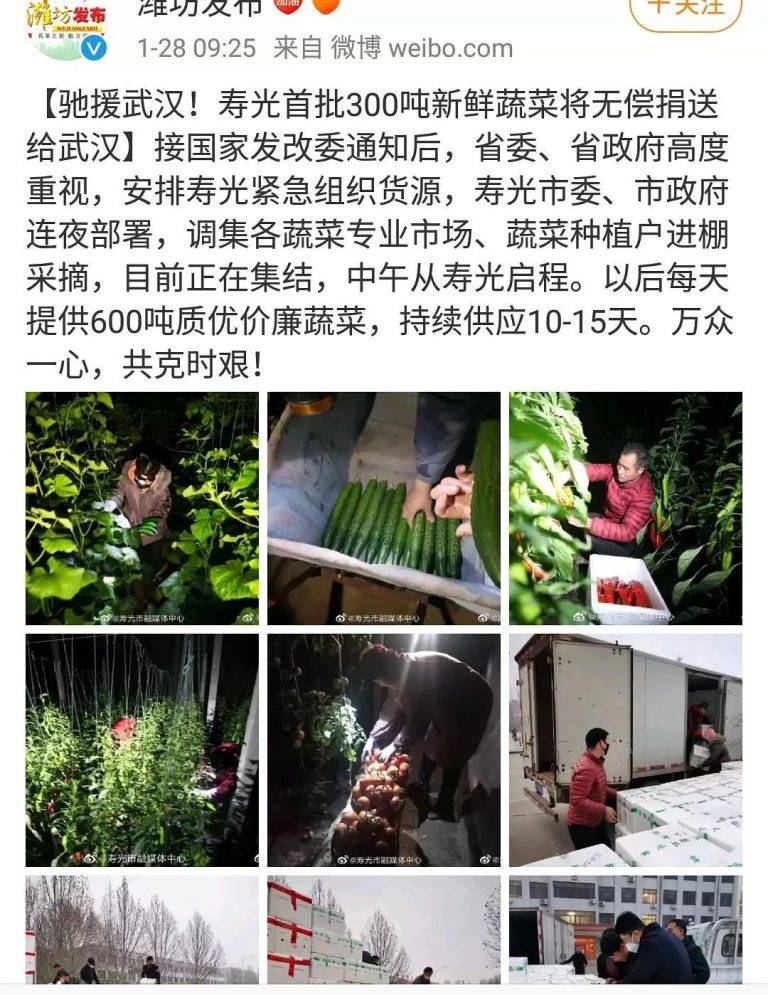Open photo of masked people near building

[x=625, y=930]
